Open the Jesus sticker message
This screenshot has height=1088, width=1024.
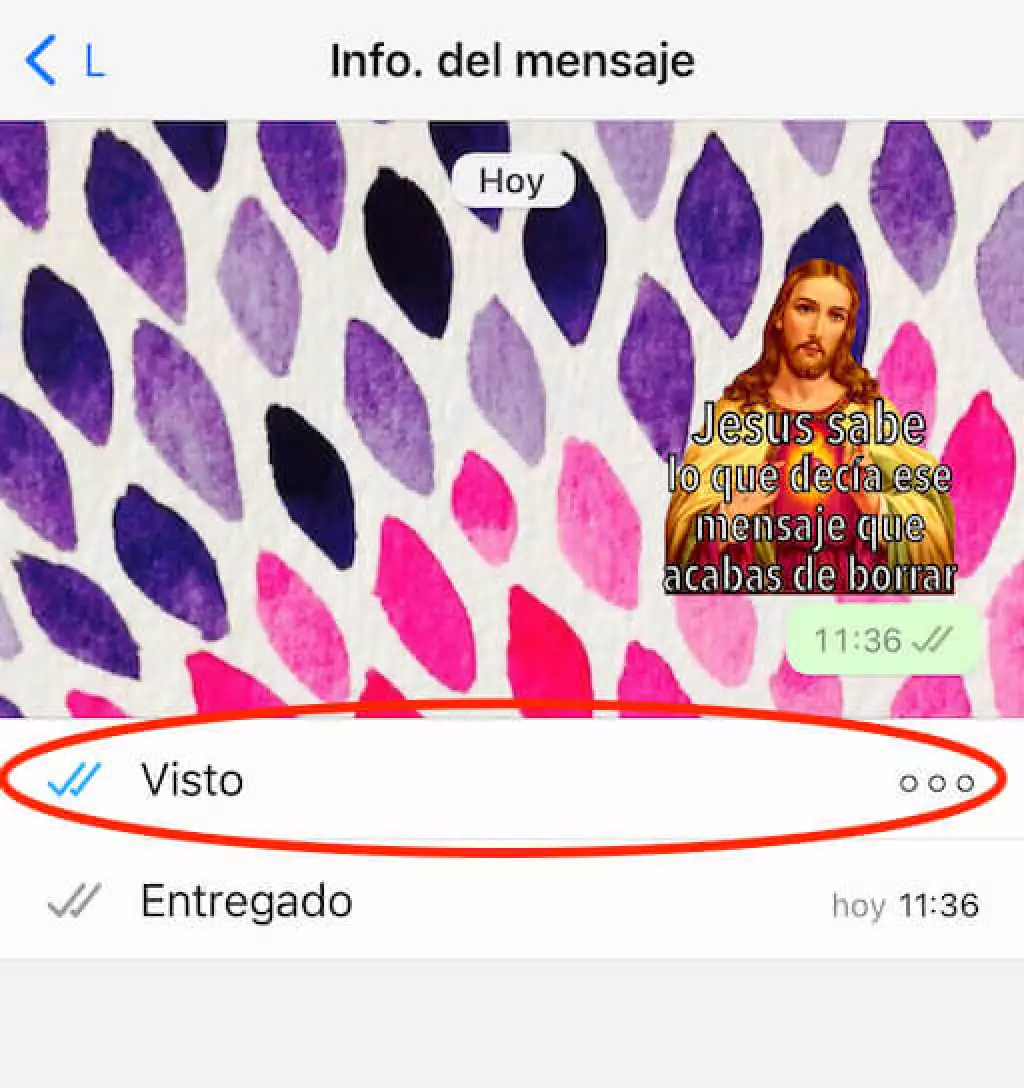coord(810,430)
